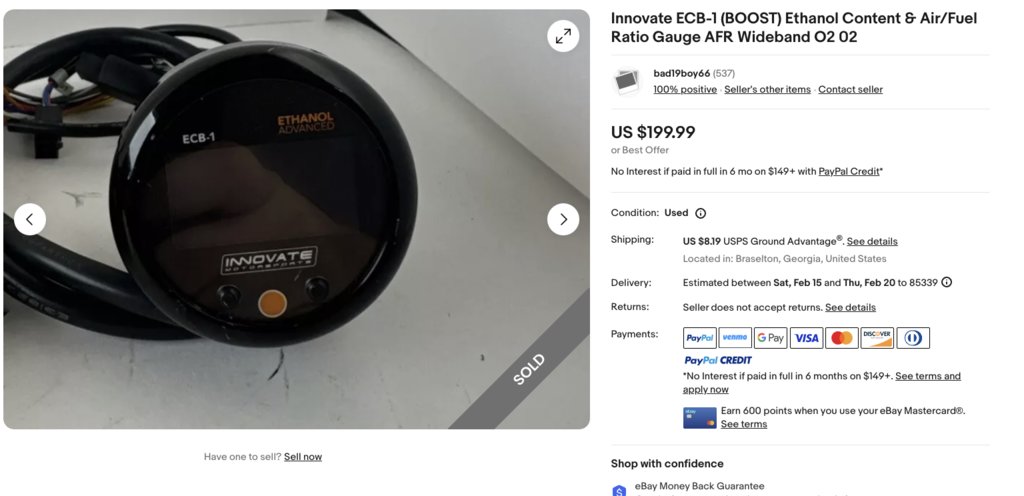Viewport: 1024px width, 496px height.
Task: Open Seller's other items
Action: 767,89
